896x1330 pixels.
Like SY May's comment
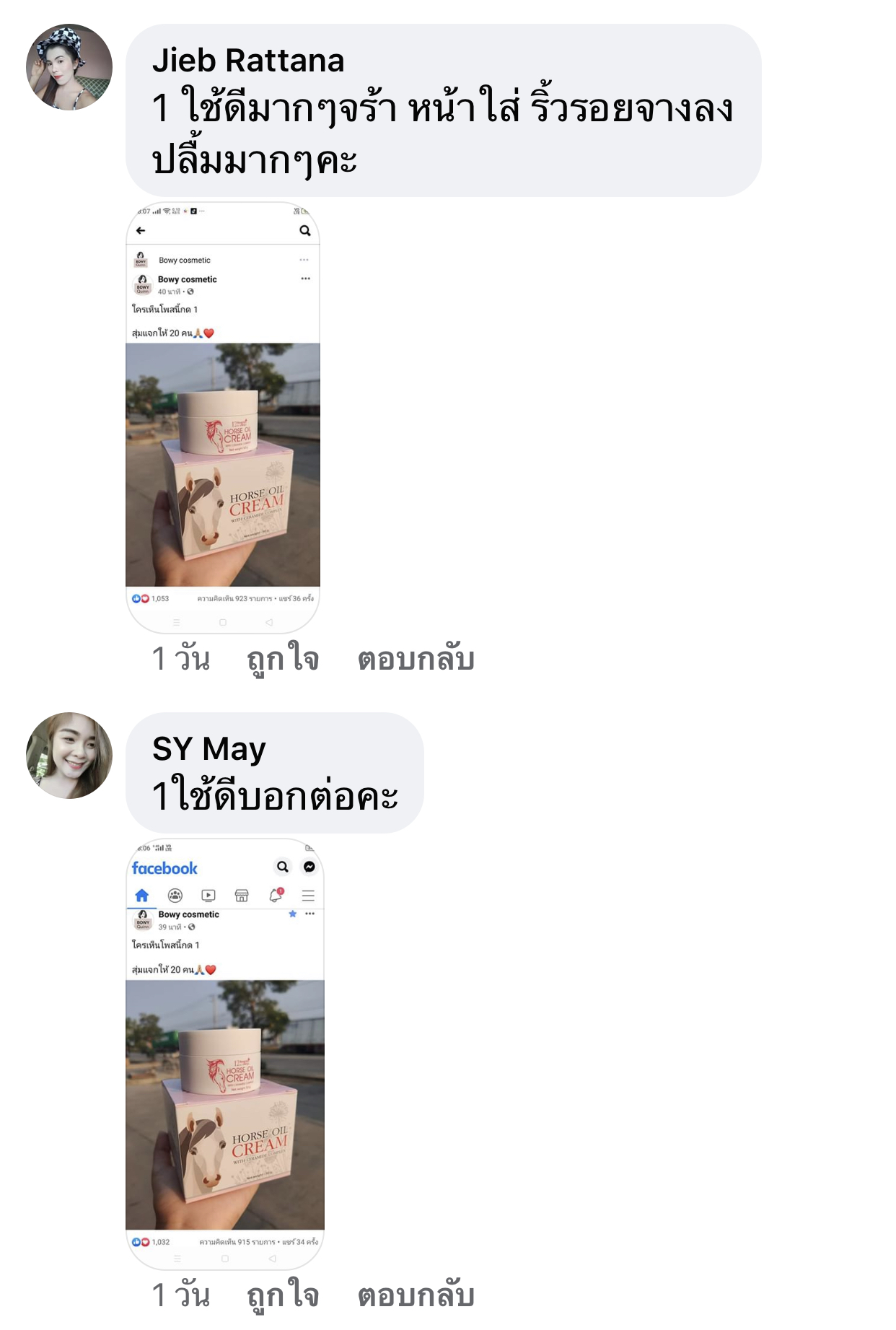point(283,1295)
